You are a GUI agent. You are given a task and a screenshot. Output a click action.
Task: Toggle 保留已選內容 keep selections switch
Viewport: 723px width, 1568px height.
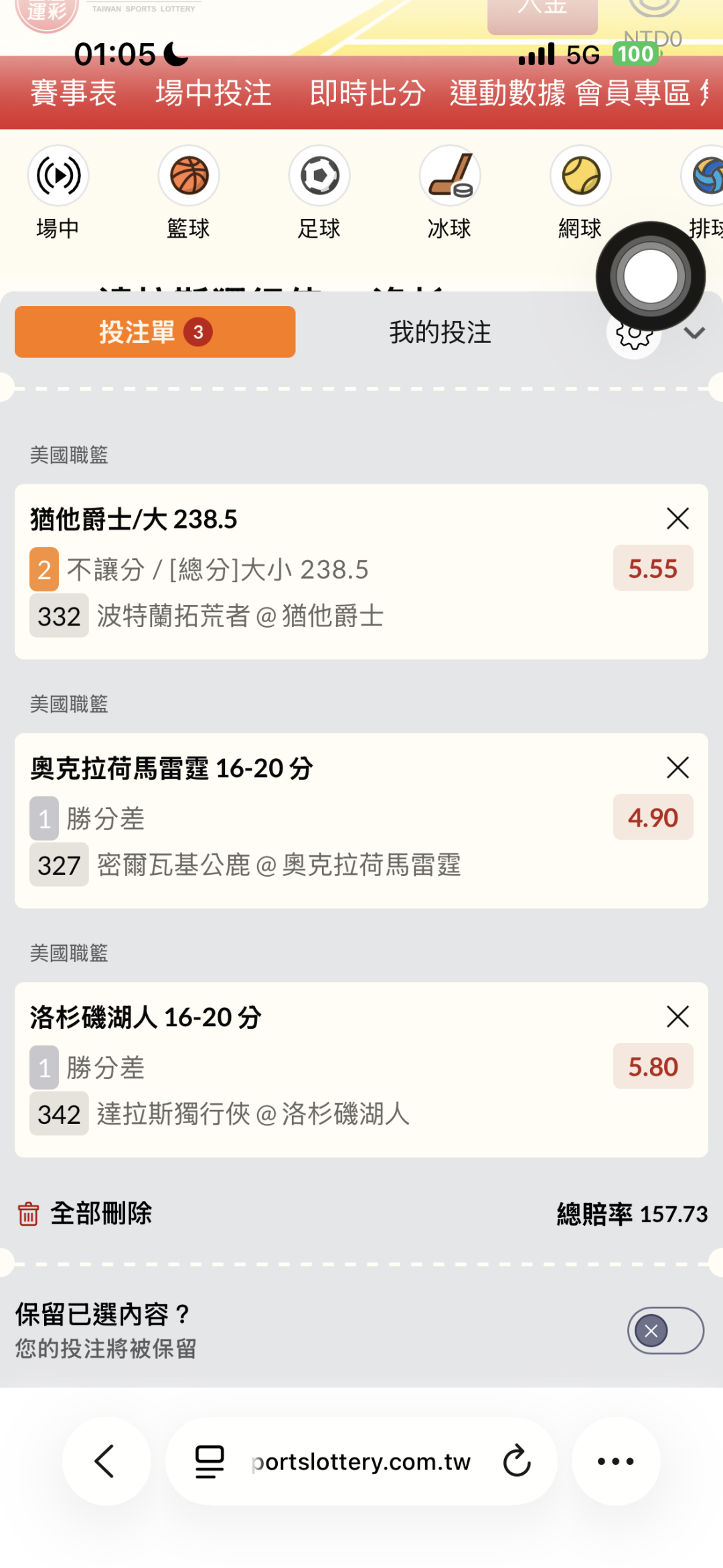665,1330
